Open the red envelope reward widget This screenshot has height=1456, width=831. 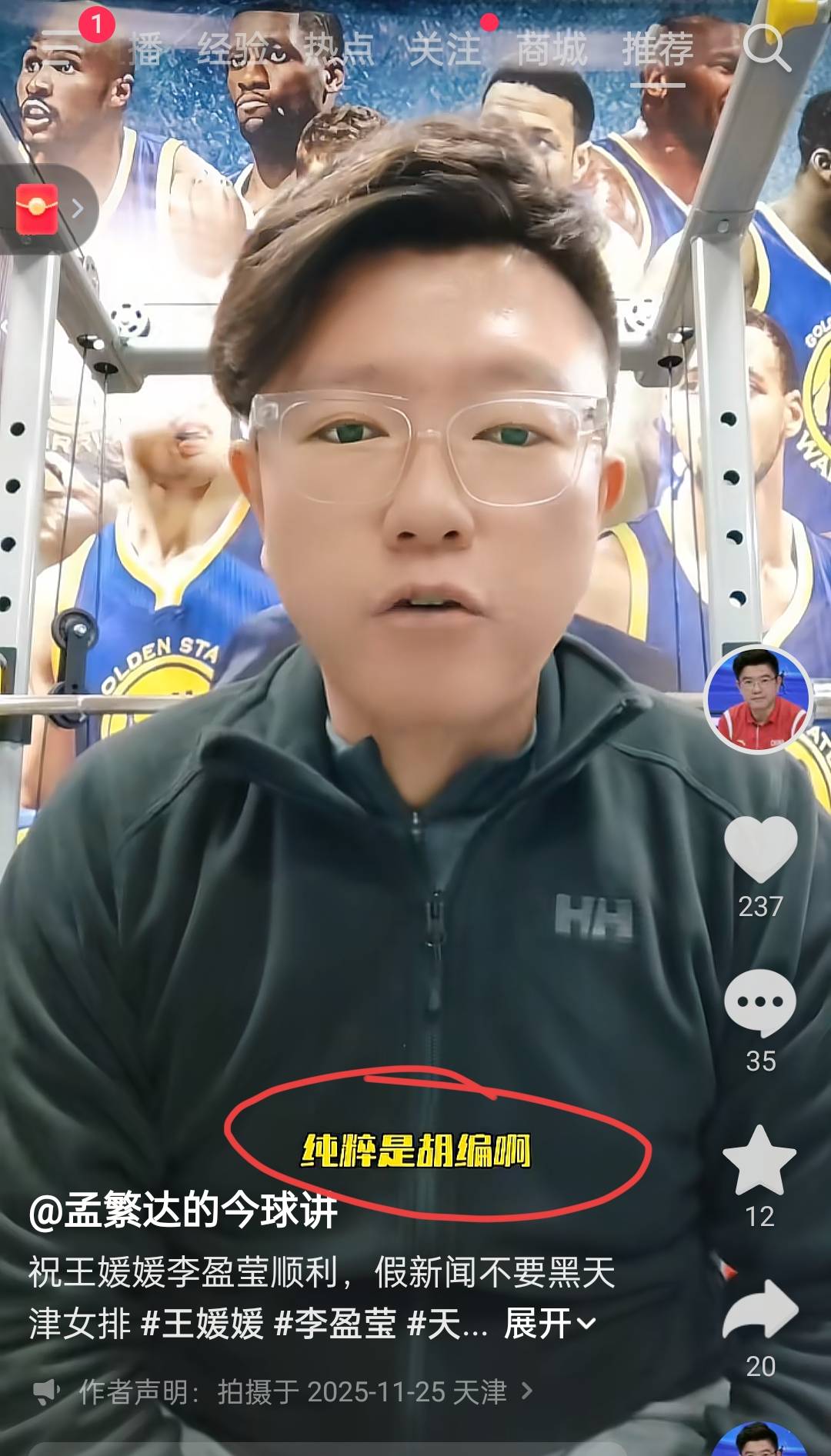[48, 209]
